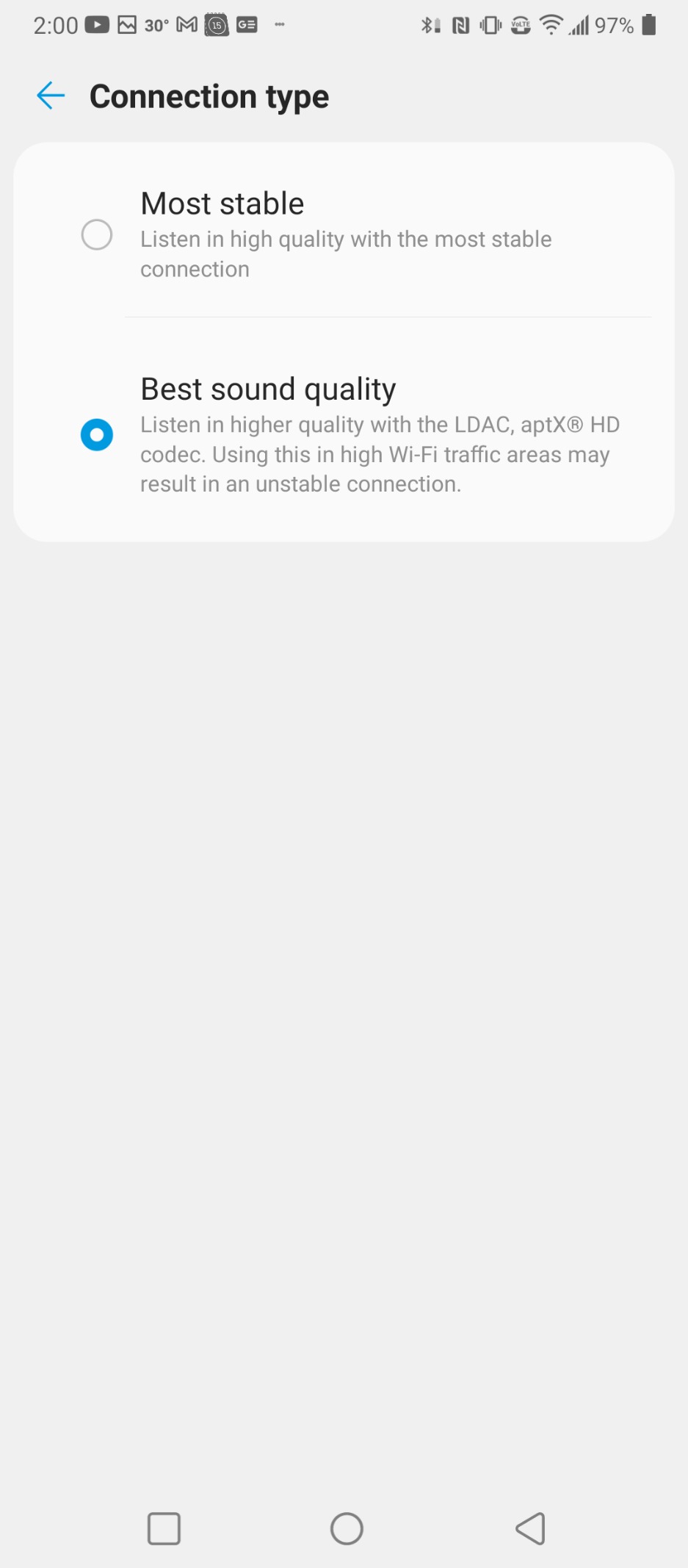The image size is (688, 1568).
Task: Go to the home screen
Action: 347,1528
